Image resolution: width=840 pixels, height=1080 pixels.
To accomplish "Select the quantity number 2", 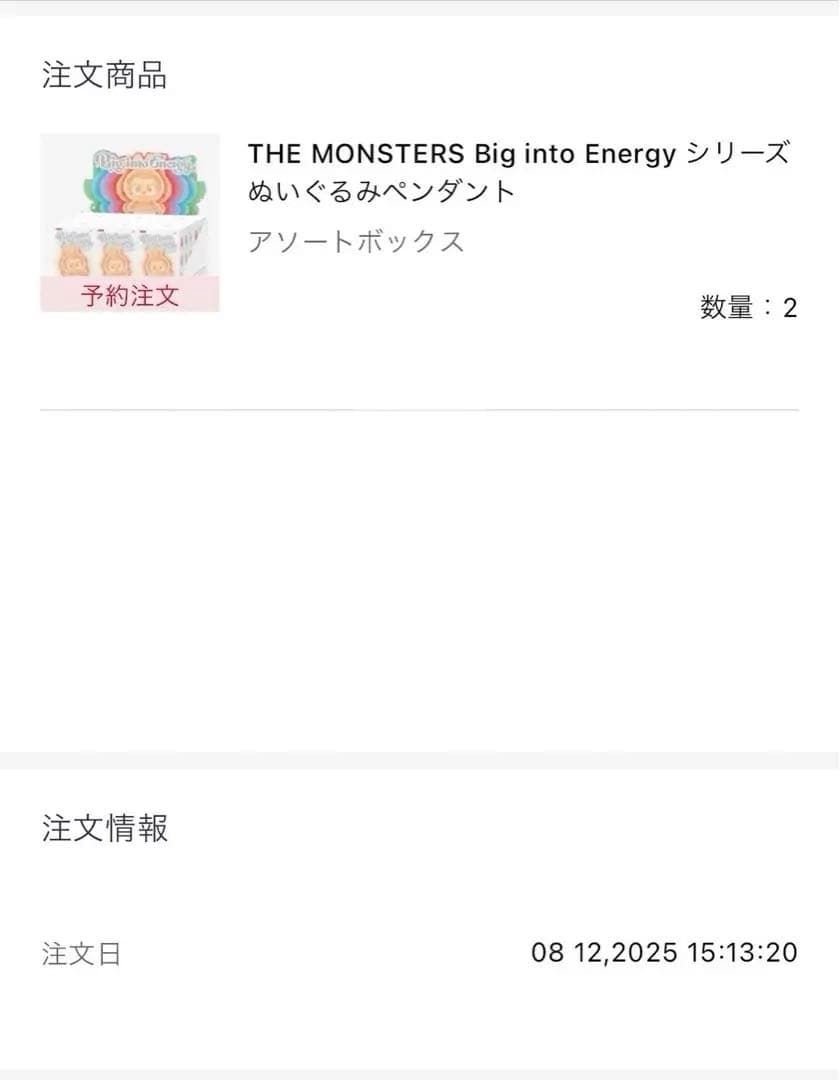I will coord(793,308).
